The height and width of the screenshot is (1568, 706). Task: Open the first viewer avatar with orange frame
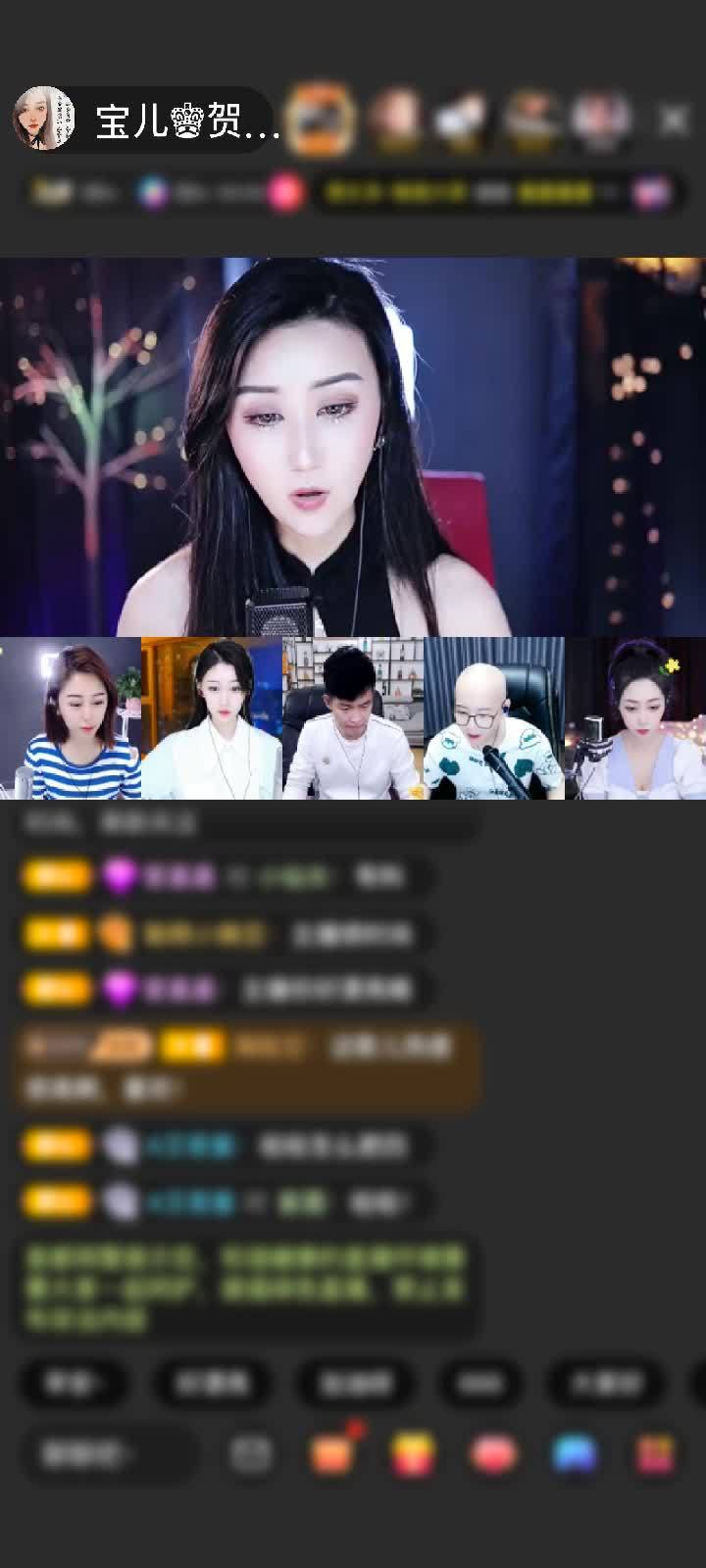323,120
